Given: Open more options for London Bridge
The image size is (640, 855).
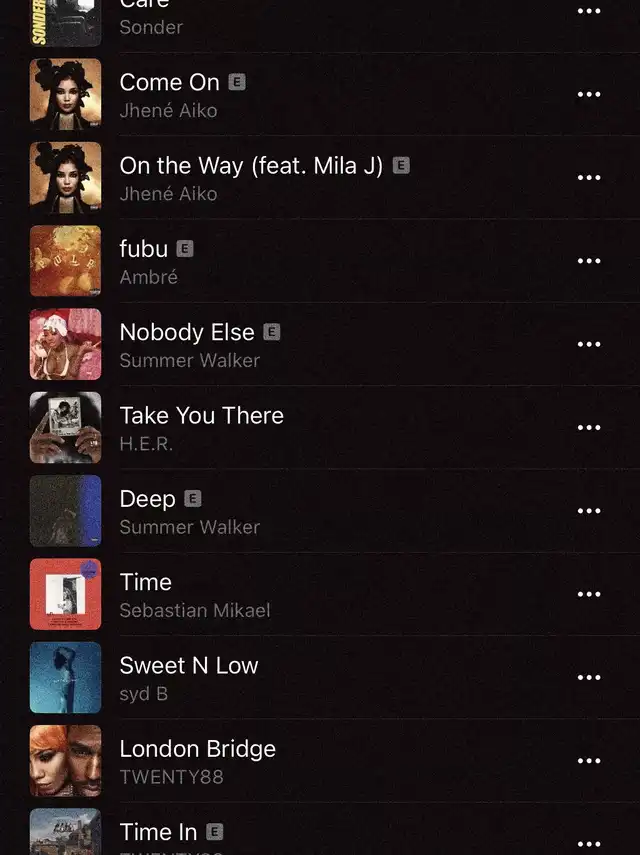Looking at the screenshot, I should click(589, 761).
